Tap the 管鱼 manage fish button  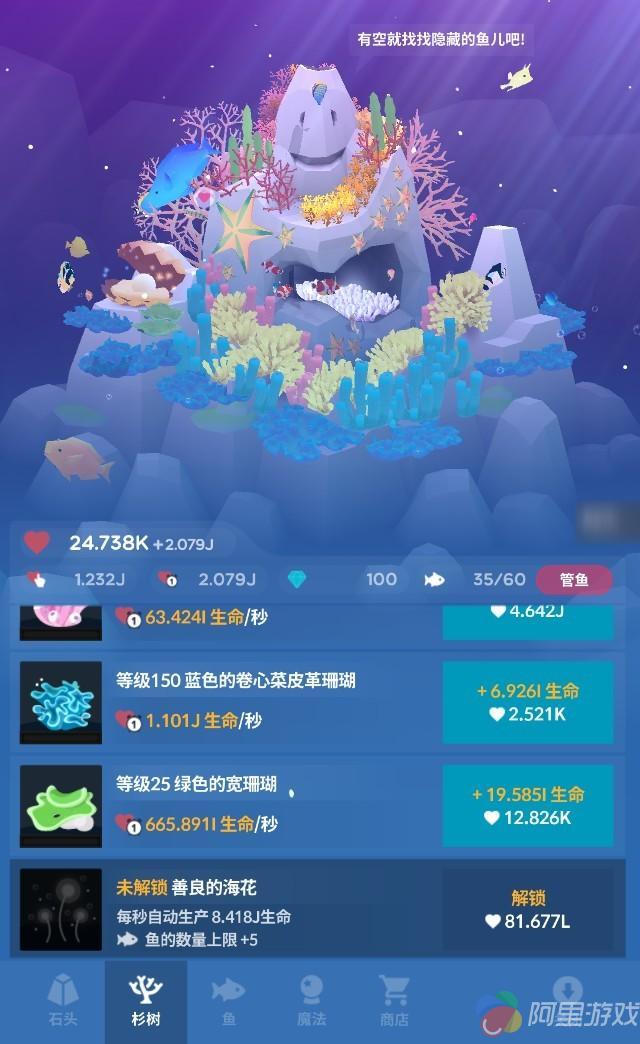click(574, 579)
